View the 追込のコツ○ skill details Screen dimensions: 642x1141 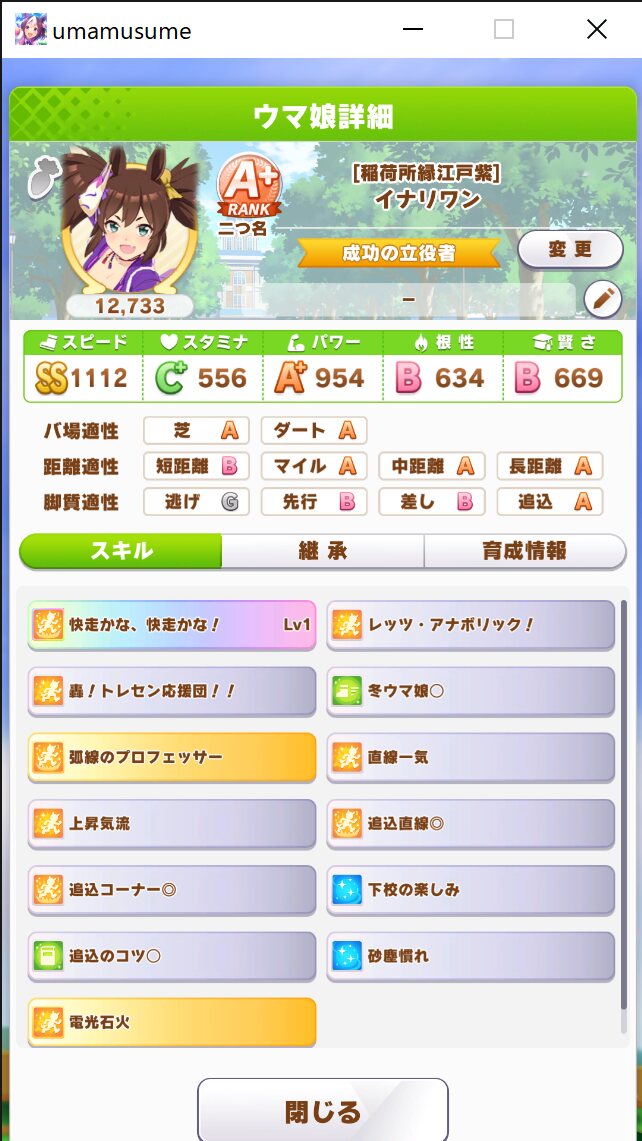[x=172, y=955]
